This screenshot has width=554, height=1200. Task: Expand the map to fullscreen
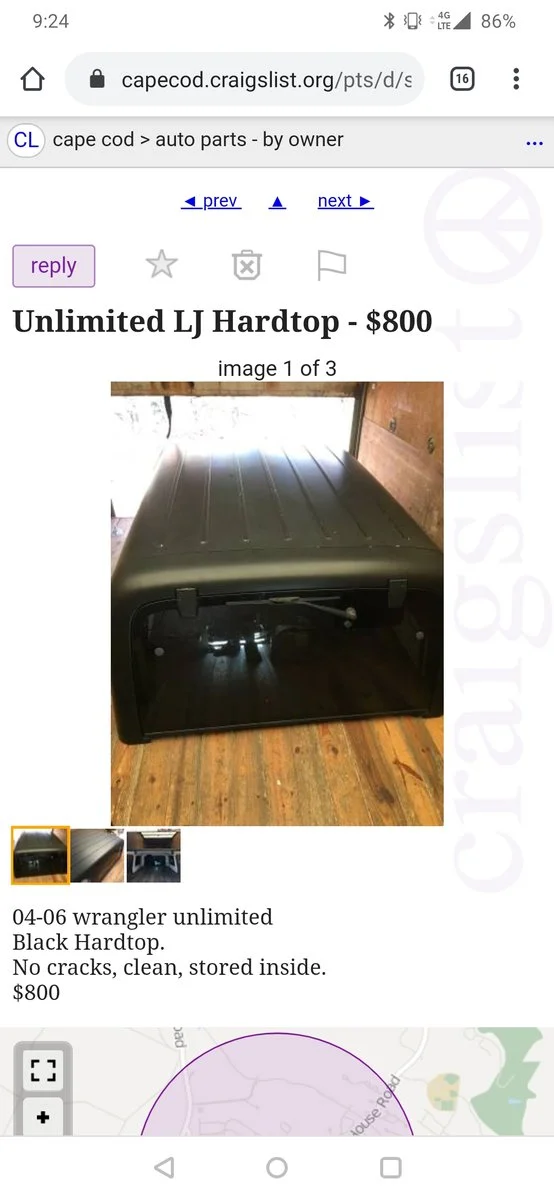[x=42, y=1066]
